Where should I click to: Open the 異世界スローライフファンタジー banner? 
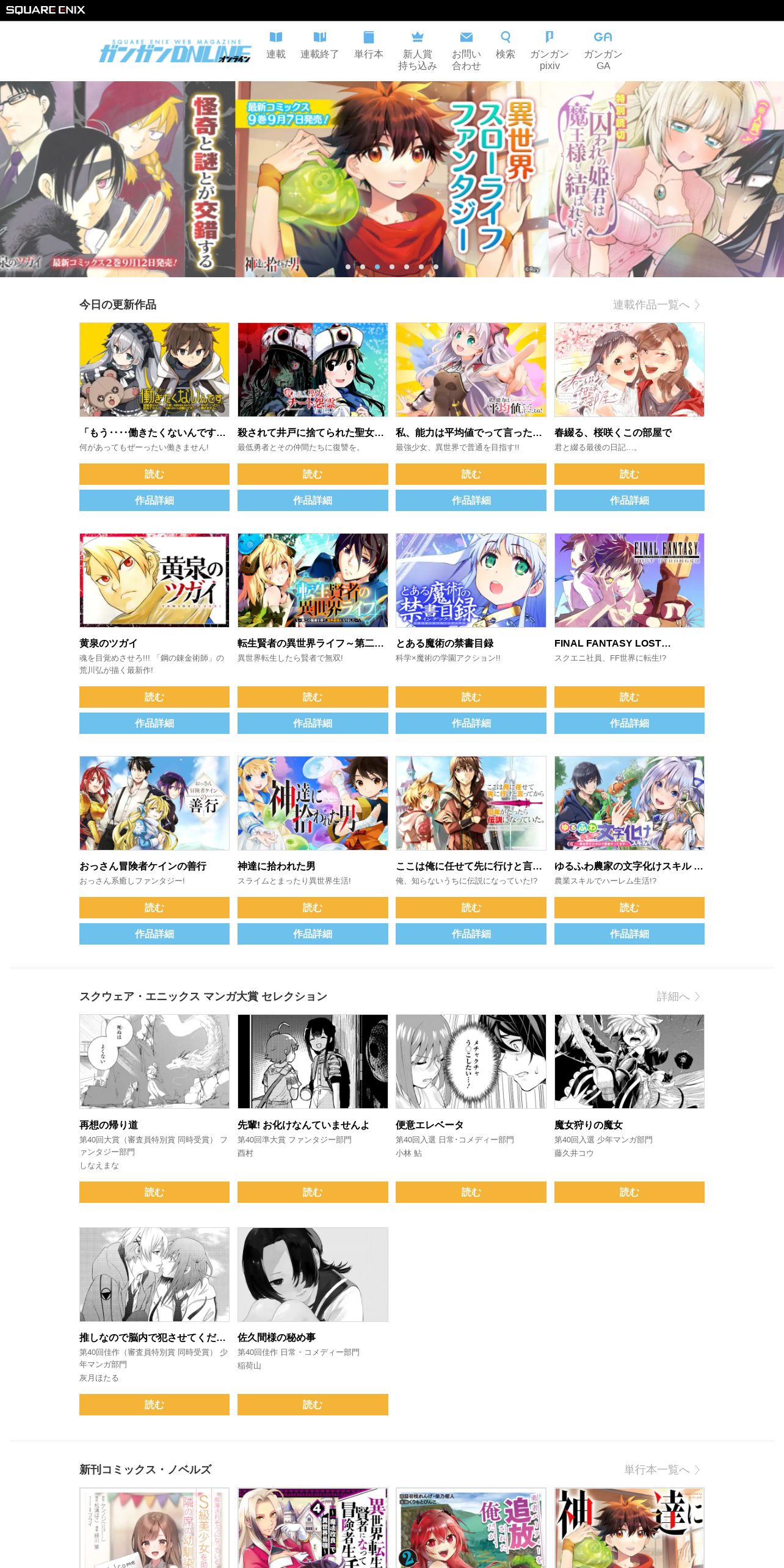[391, 179]
